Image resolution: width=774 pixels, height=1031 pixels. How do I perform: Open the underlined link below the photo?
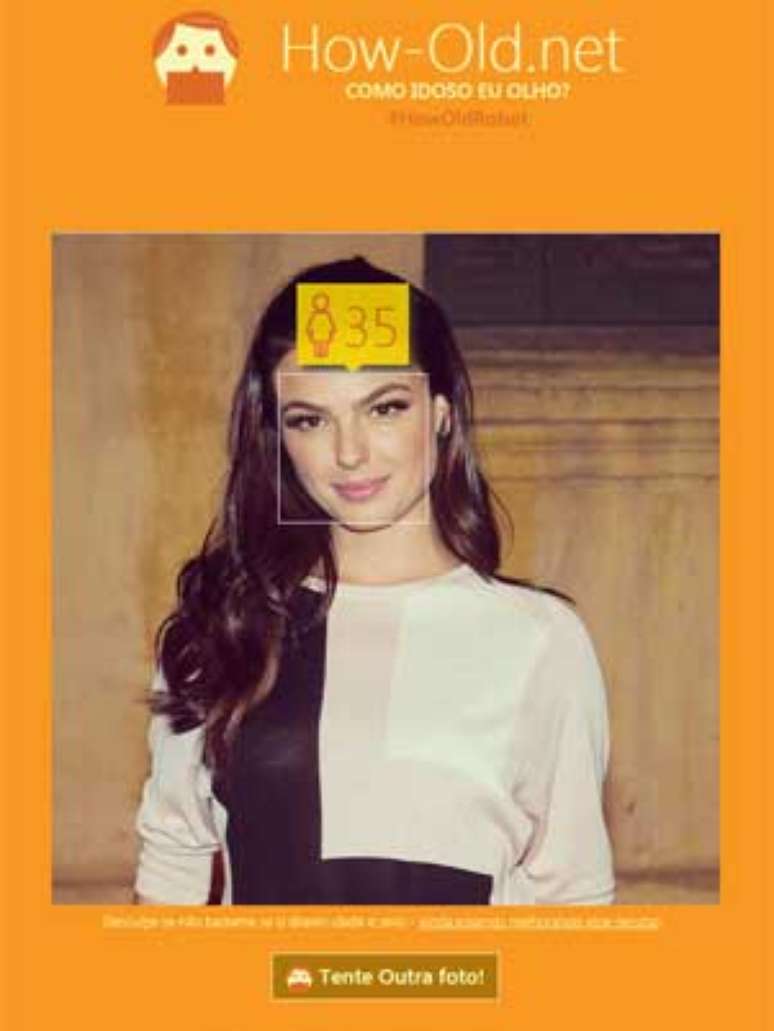(539, 921)
